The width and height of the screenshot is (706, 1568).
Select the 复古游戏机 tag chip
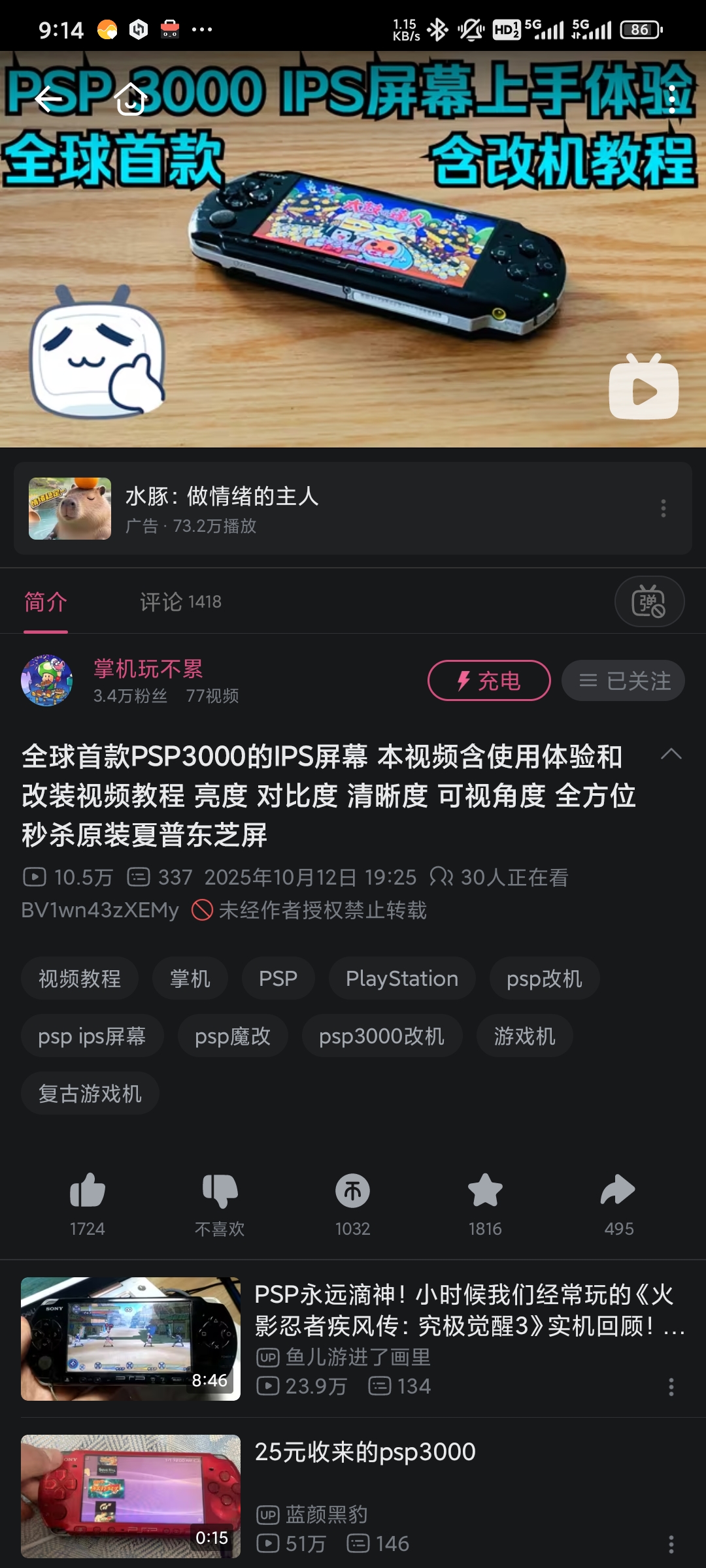point(90,1094)
